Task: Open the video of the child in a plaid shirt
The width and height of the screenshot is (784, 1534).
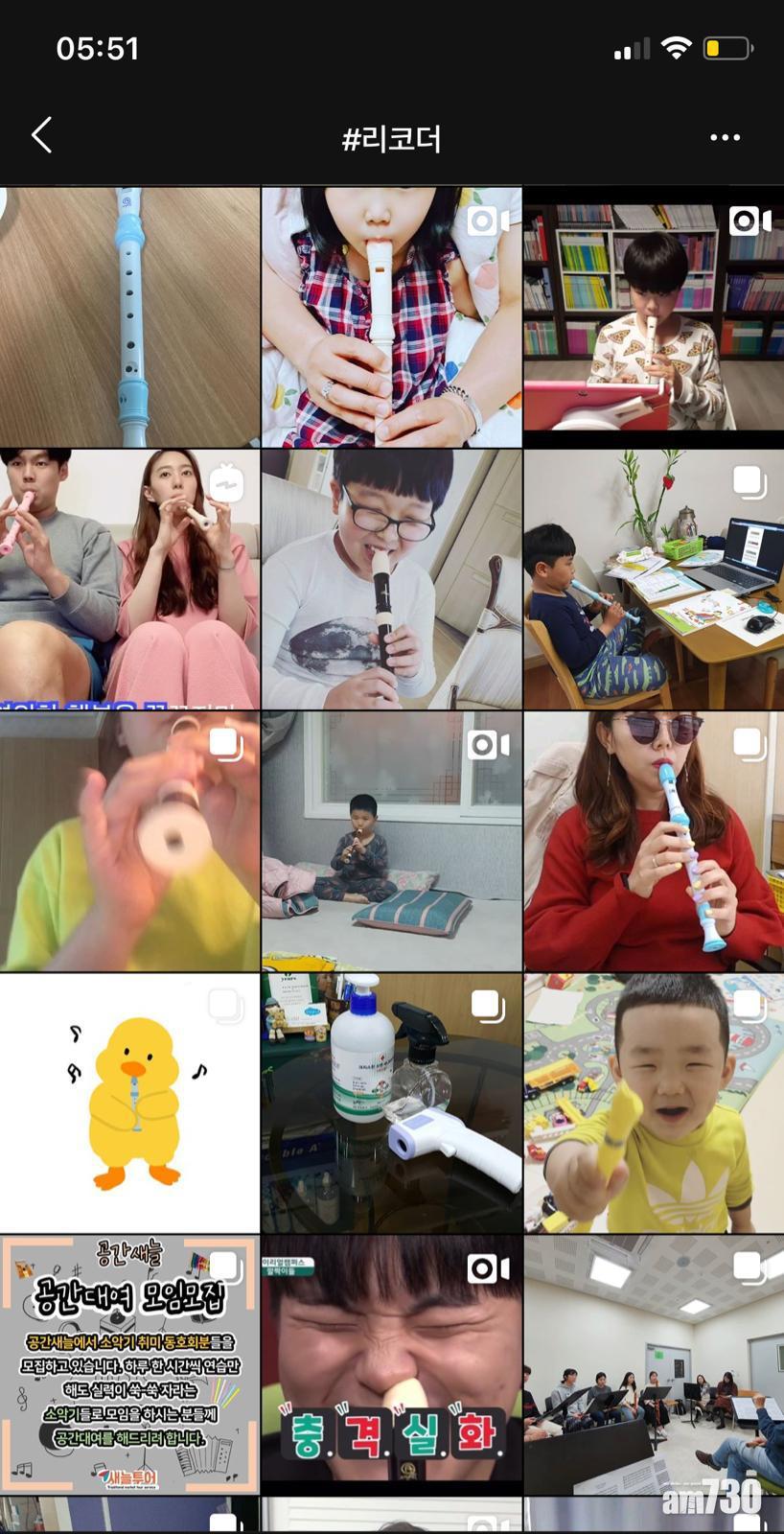Action: tap(391, 316)
